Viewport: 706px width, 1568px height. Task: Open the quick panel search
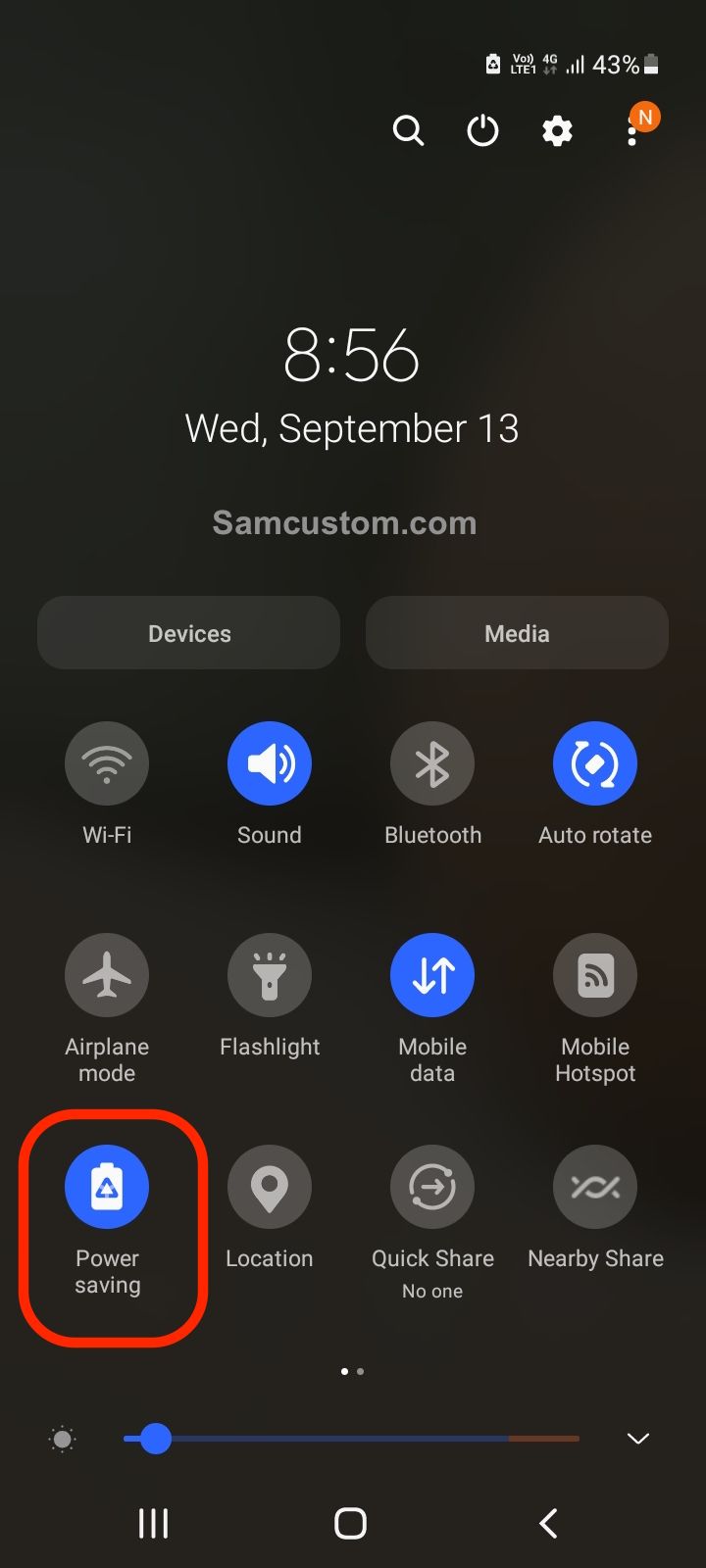click(x=408, y=130)
